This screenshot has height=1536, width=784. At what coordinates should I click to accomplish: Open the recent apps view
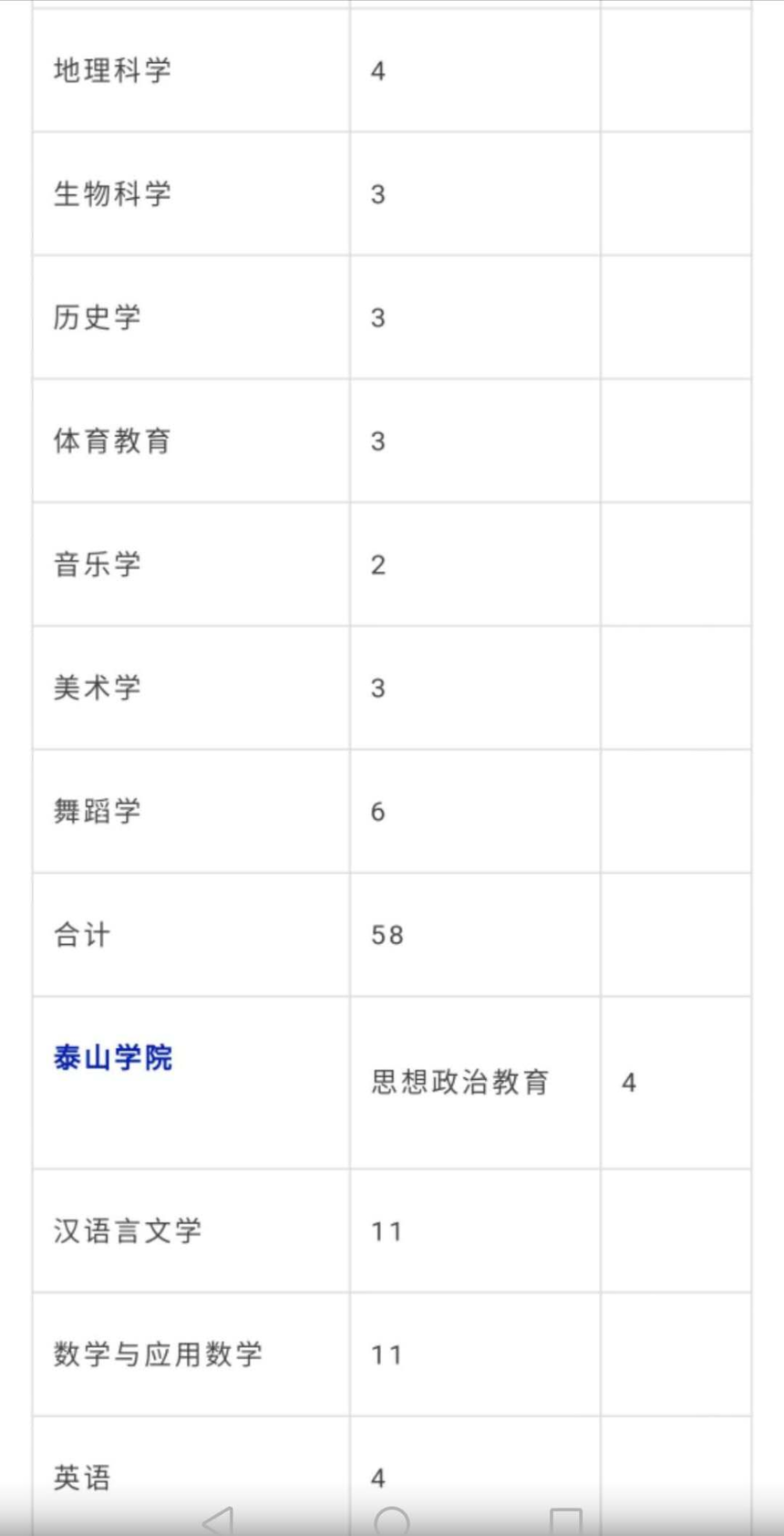566,1521
